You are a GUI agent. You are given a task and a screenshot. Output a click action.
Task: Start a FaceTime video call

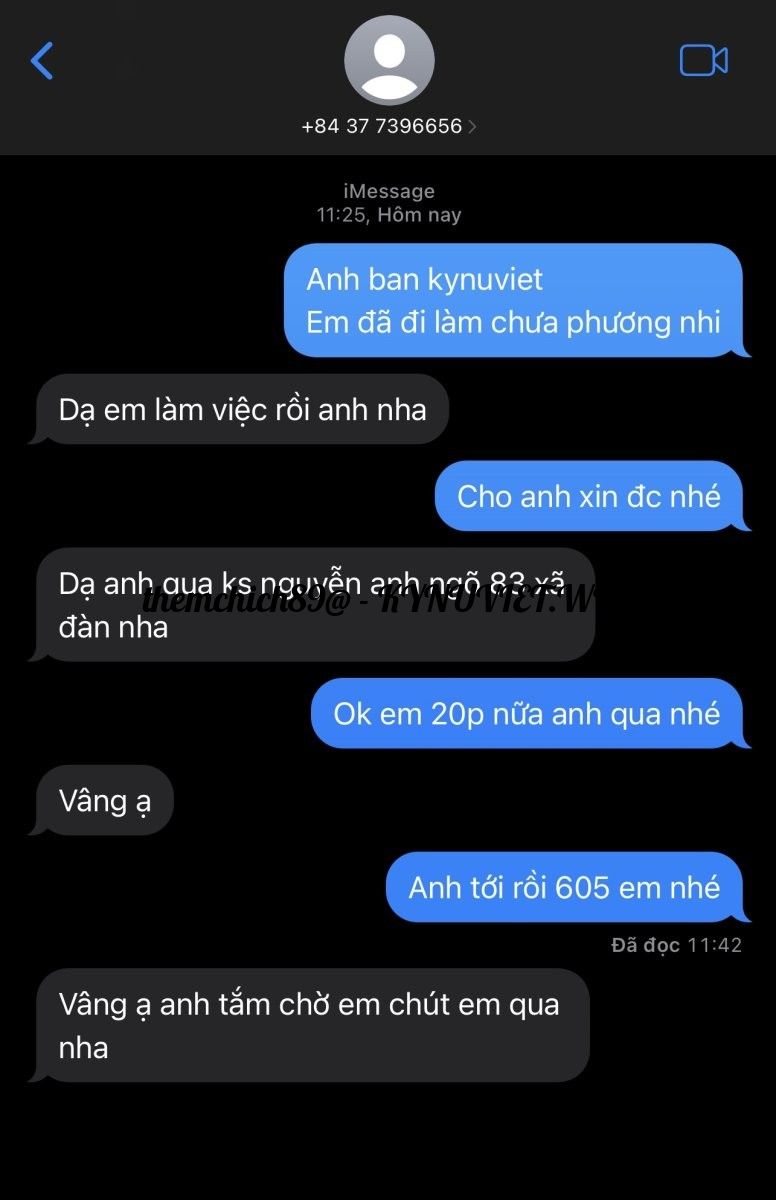[703, 61]
